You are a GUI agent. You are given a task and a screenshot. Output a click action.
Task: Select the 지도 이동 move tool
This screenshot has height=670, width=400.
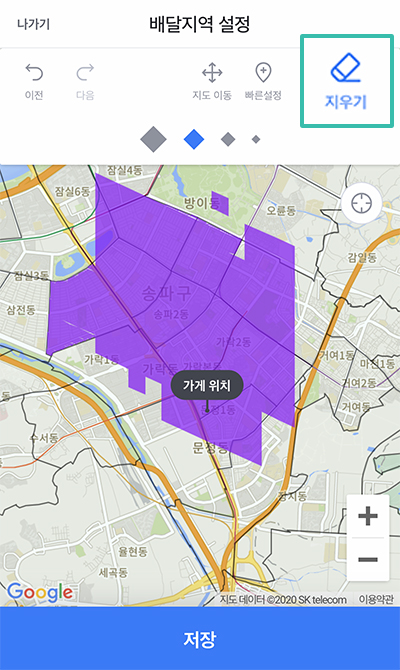click(x=212, y=81)
